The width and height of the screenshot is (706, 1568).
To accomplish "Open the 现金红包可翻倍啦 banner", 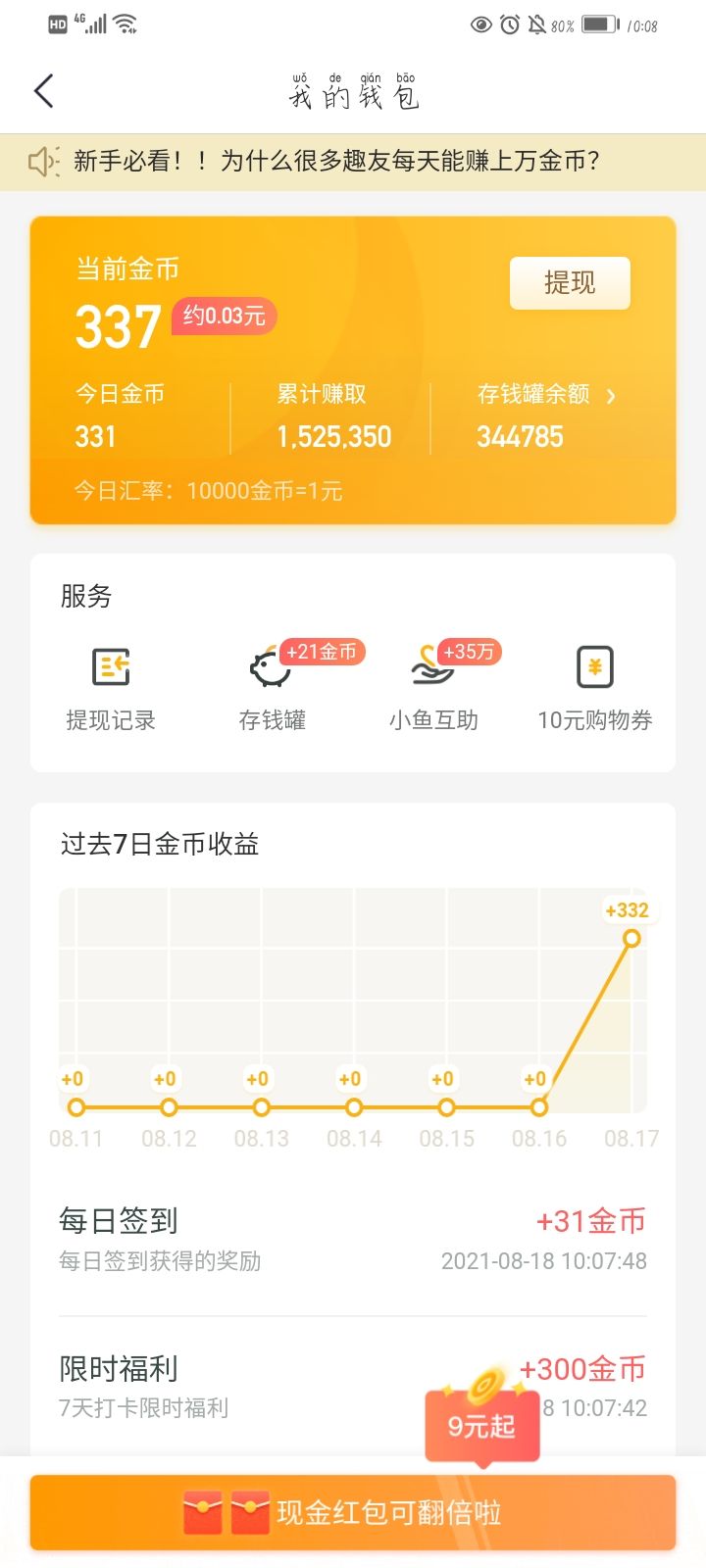I will coord(353,1512).
